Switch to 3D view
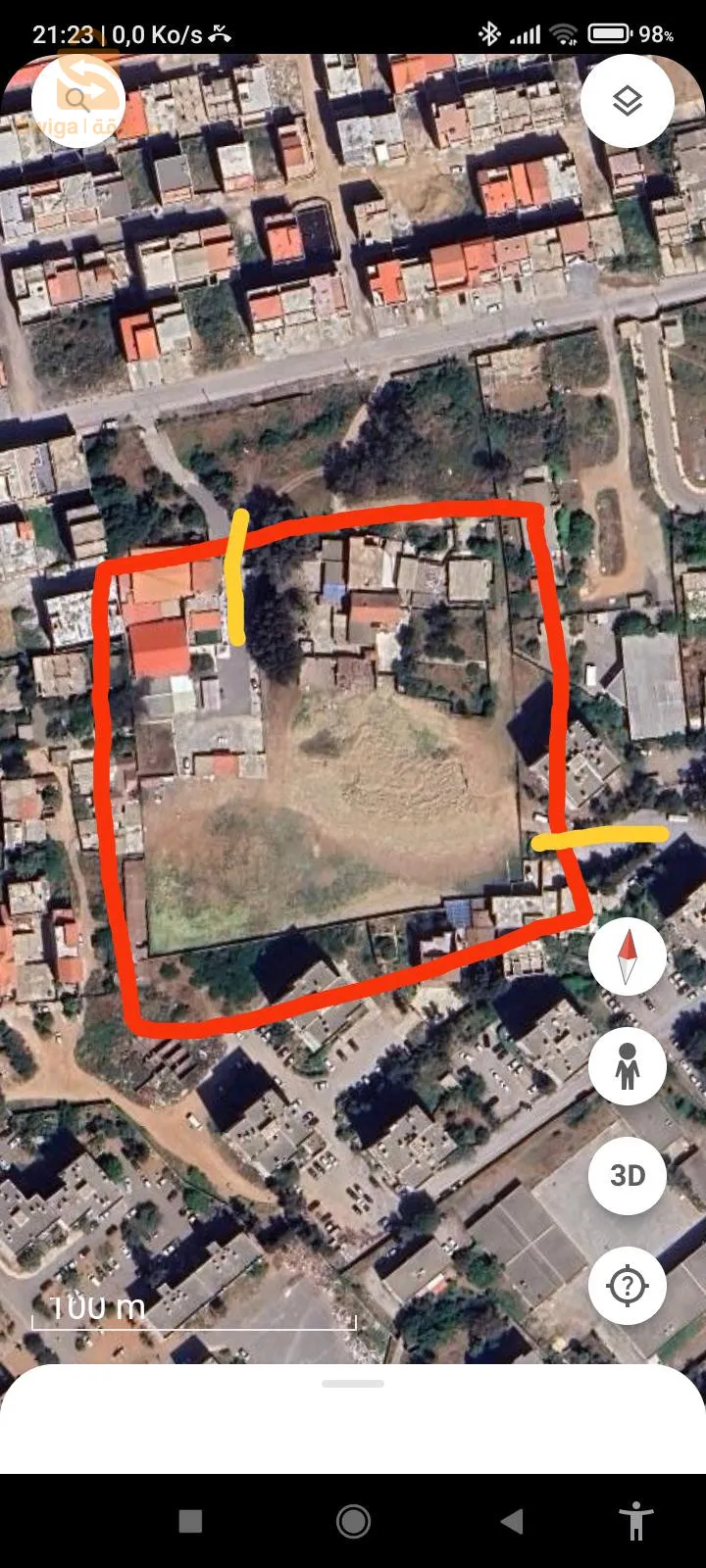Image resolution: width=706 pixels, height=1568 pixels. click(x=628, y=1175)
